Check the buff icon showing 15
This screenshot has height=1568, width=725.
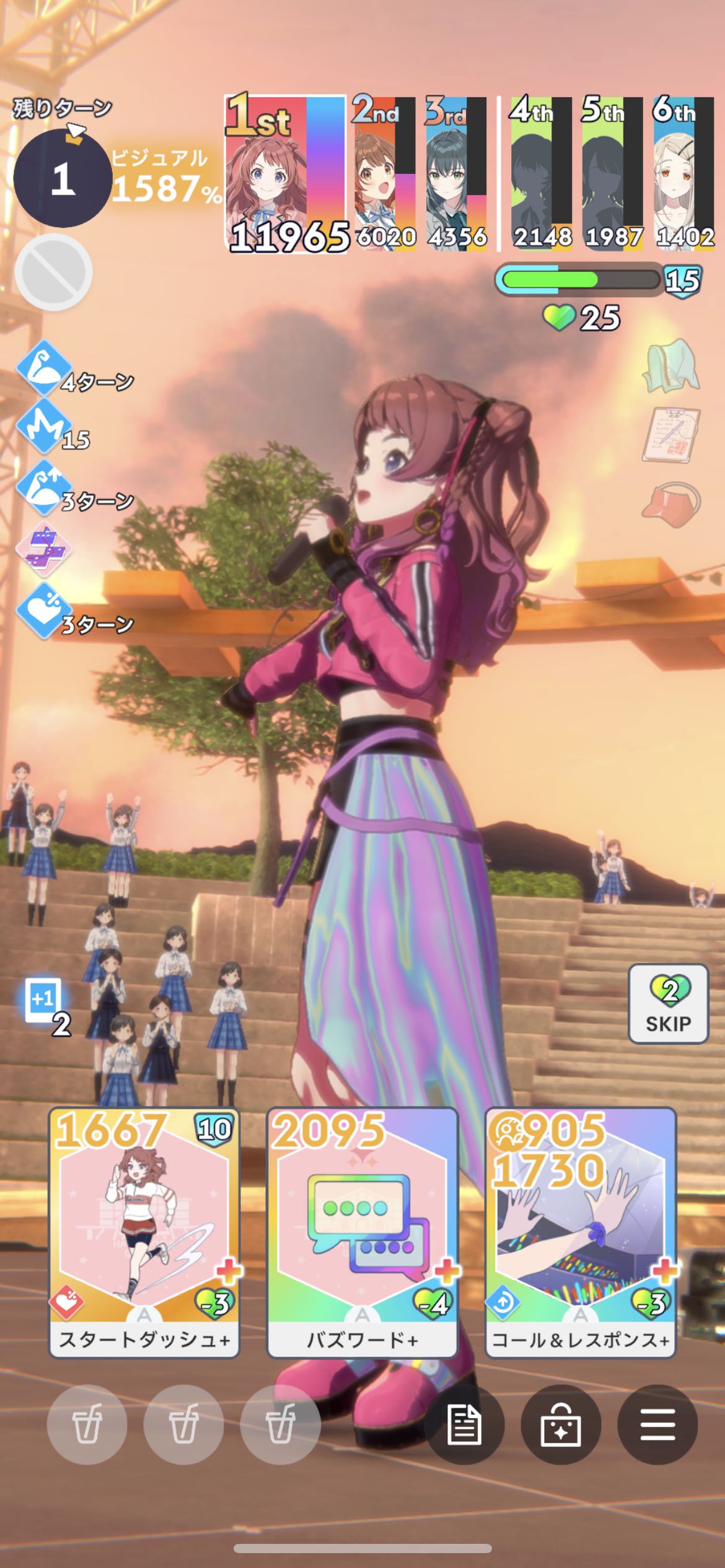[x=42, y=427]
